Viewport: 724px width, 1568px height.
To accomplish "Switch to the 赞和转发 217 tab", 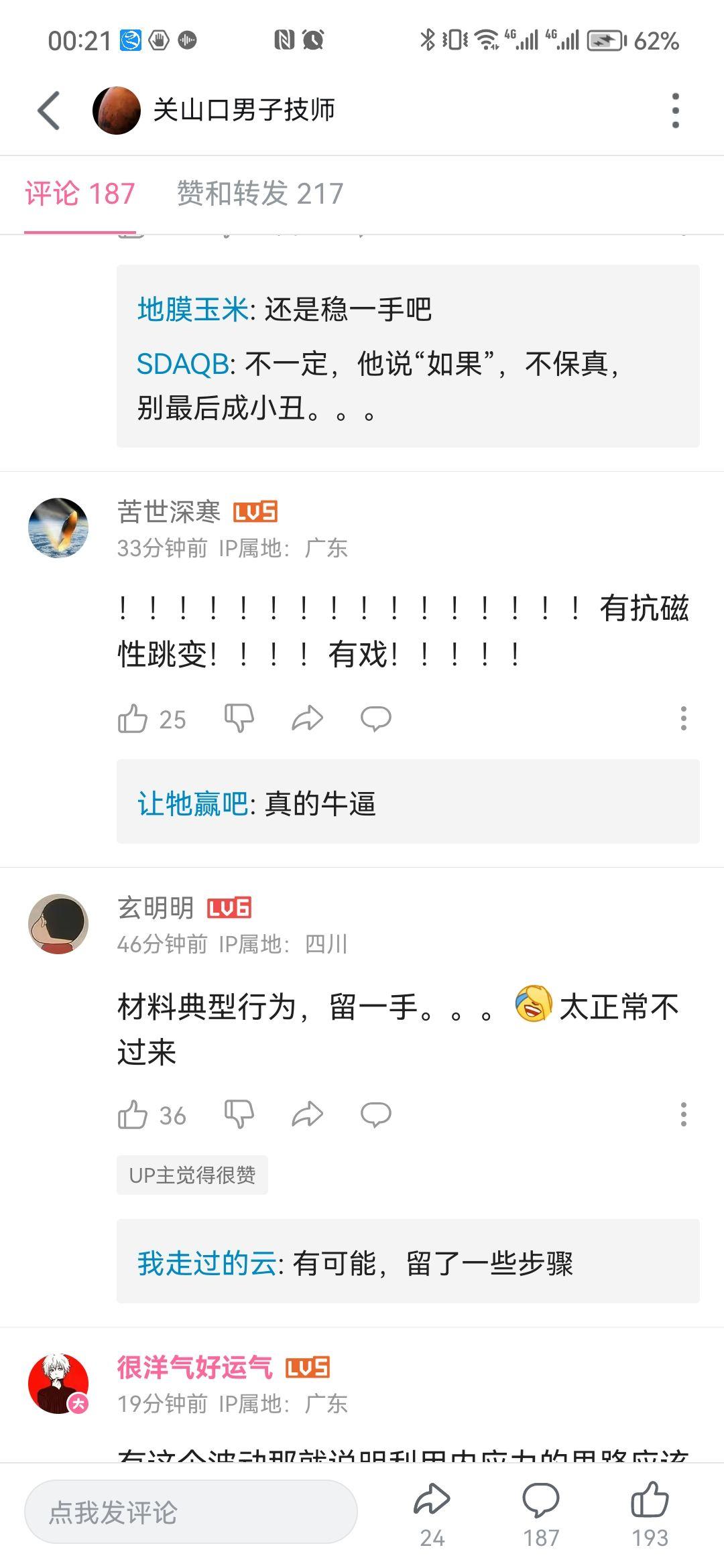I will (259, 194).
